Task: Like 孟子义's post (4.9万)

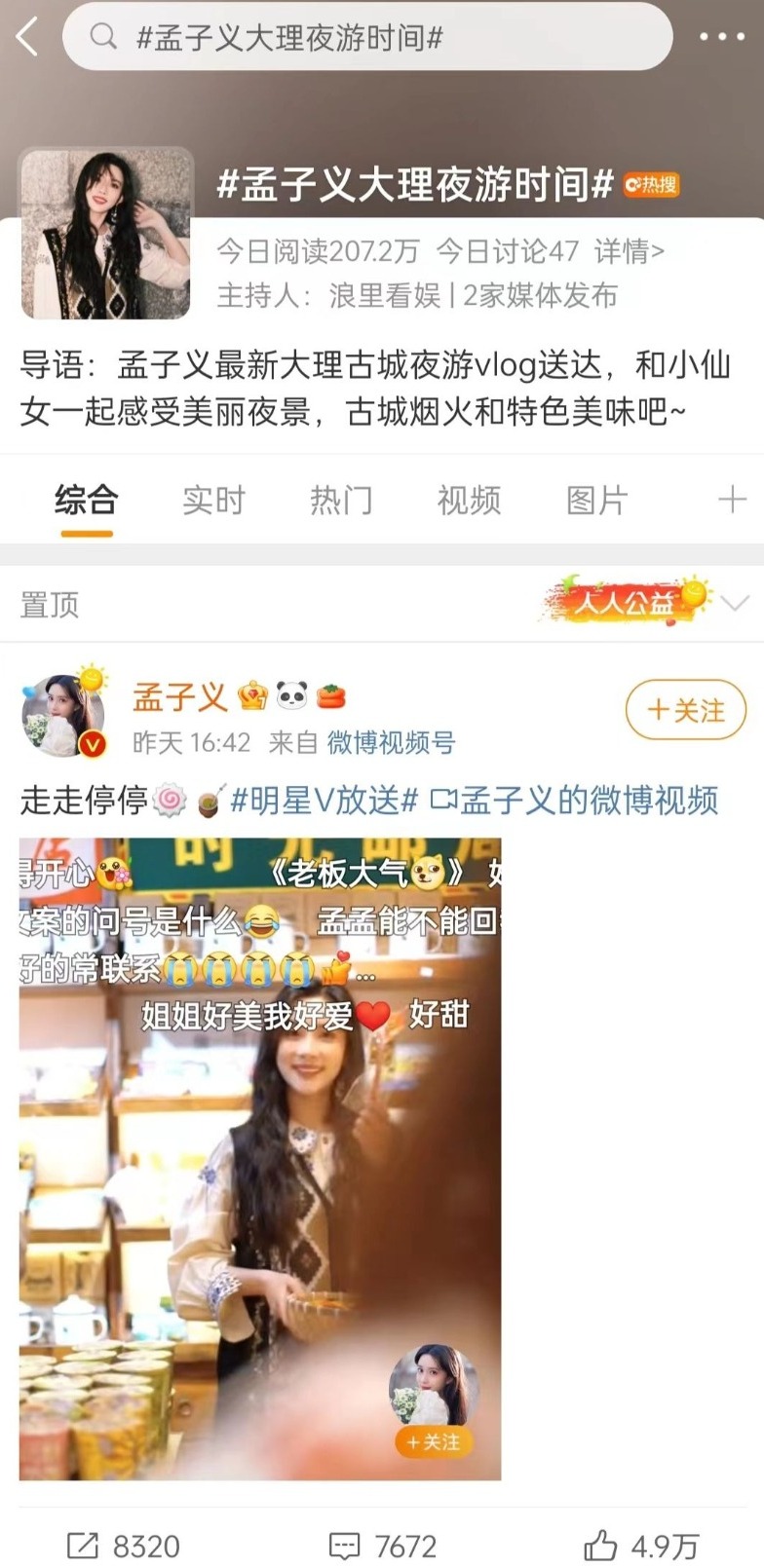Action: tap(641, 1546)
